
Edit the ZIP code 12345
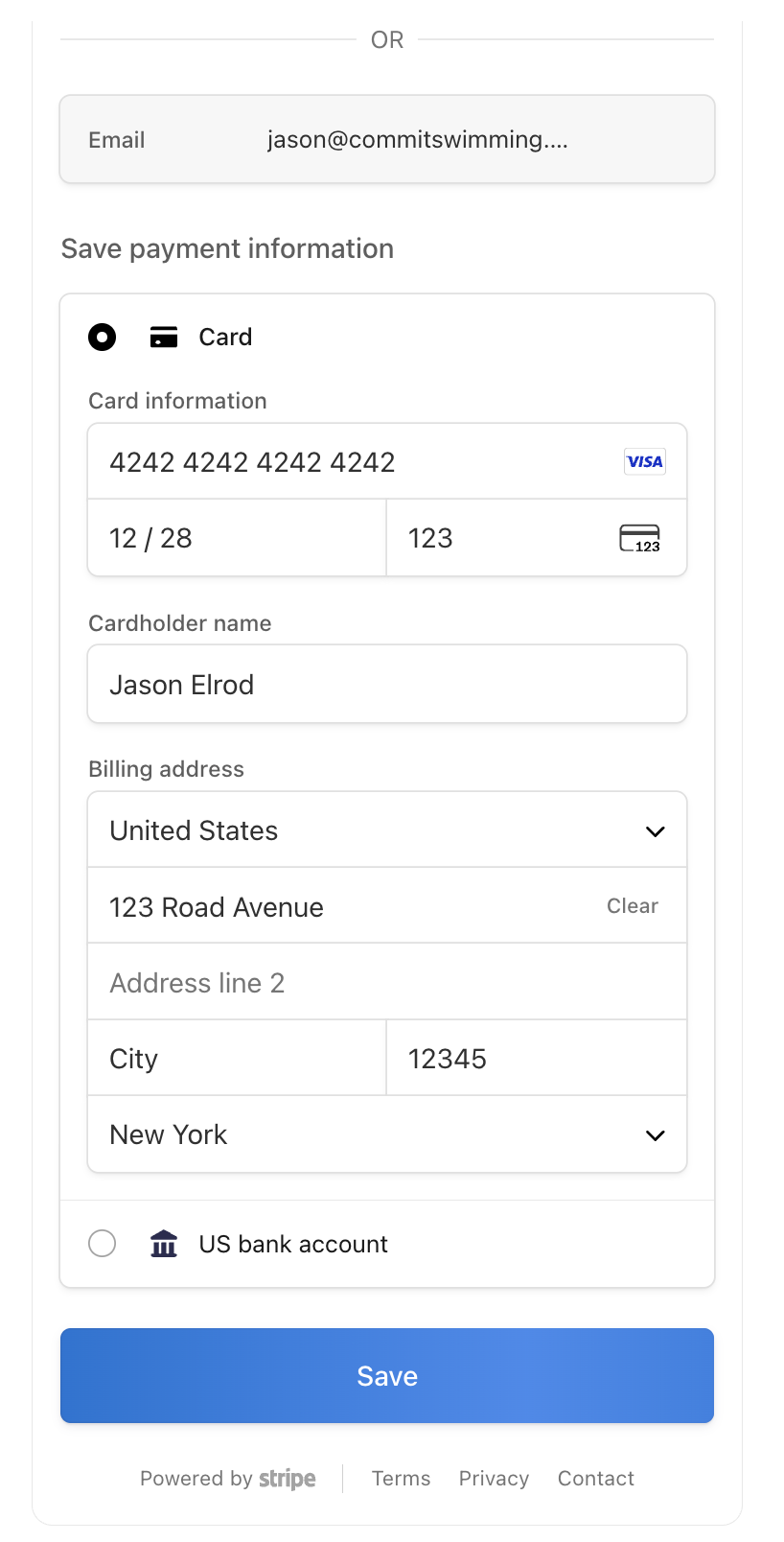535,1059
